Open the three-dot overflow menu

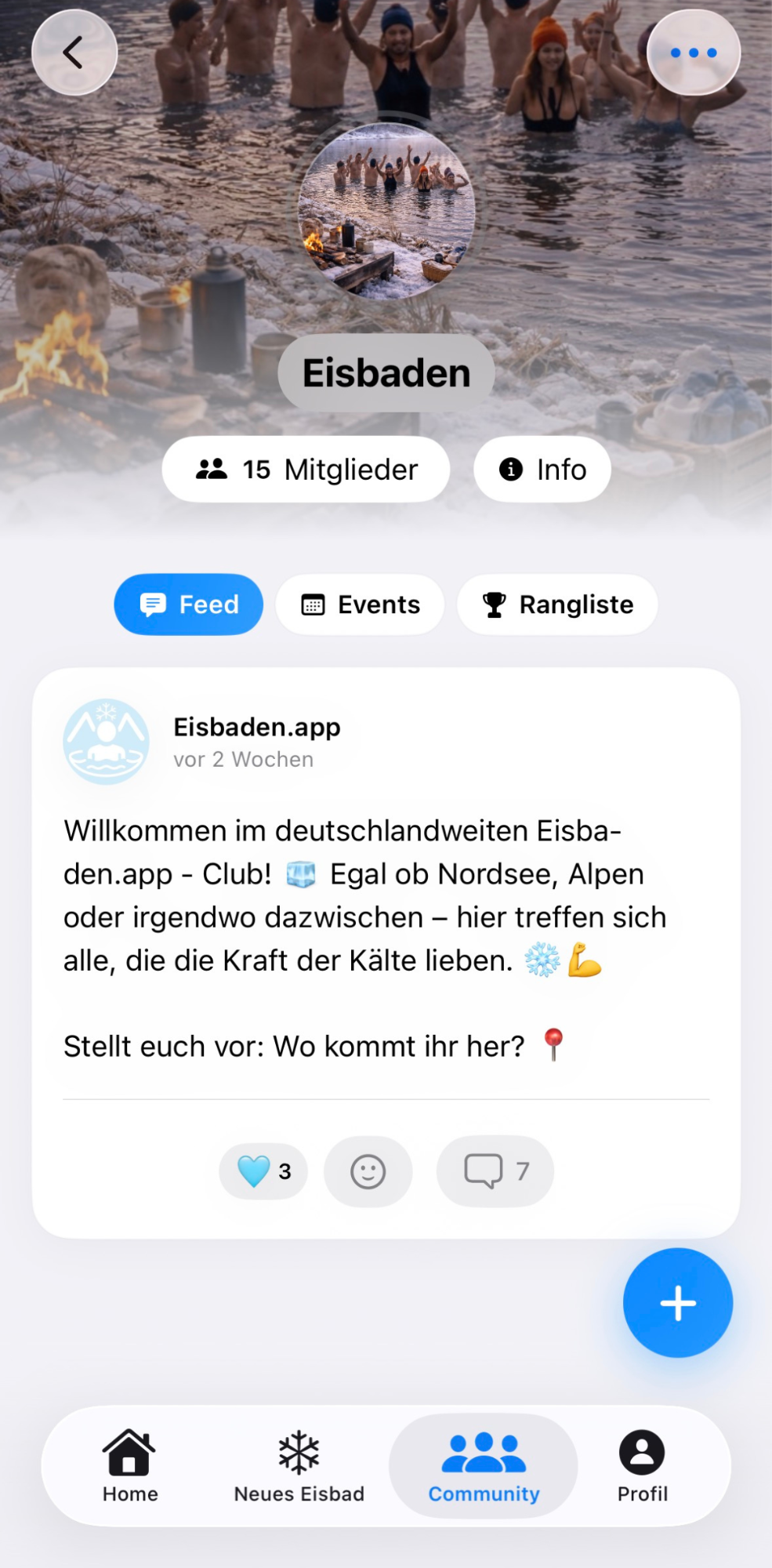[693, 53]
